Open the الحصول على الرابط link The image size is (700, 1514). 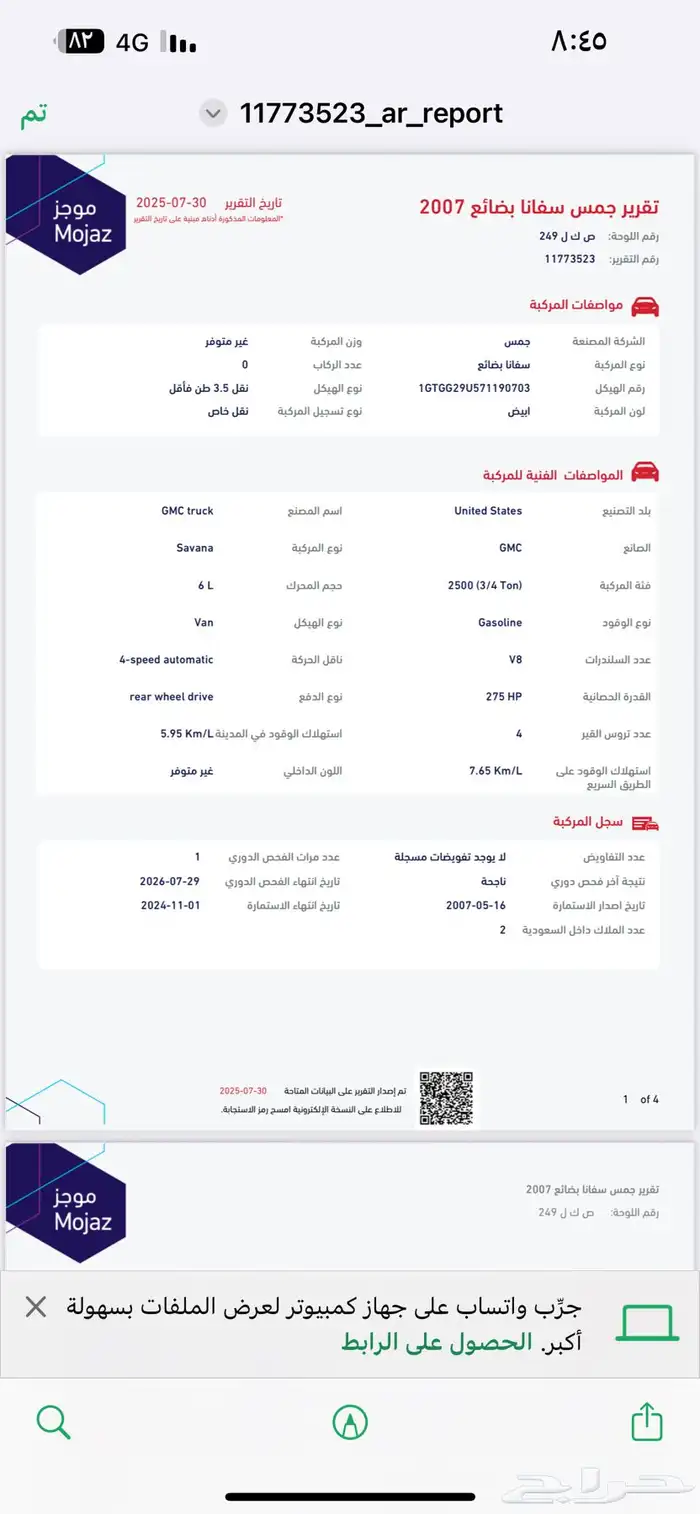[x=437, y=1342]
